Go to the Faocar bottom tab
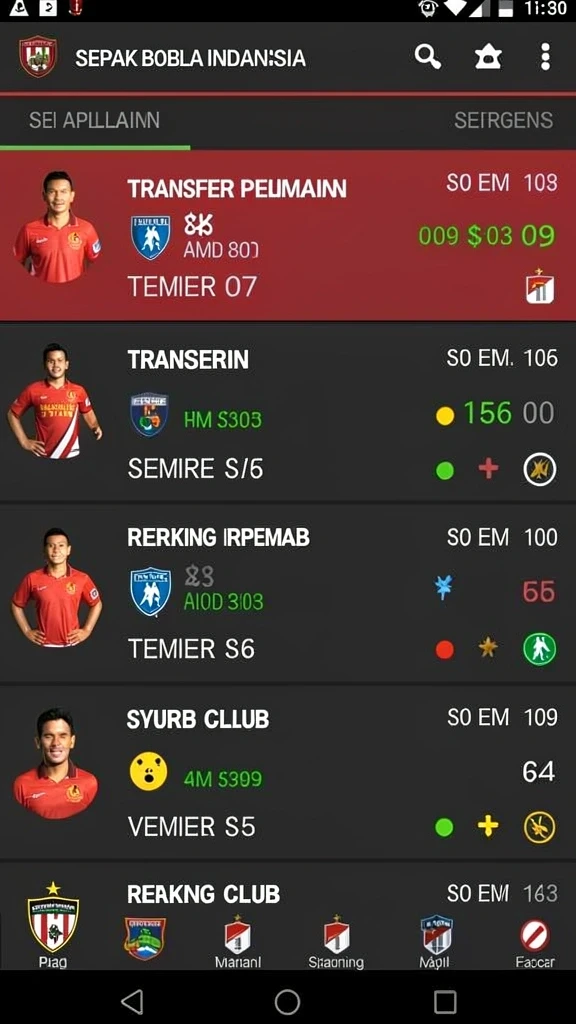Viewport: 576px width, 1024px height. pos(535,942)
